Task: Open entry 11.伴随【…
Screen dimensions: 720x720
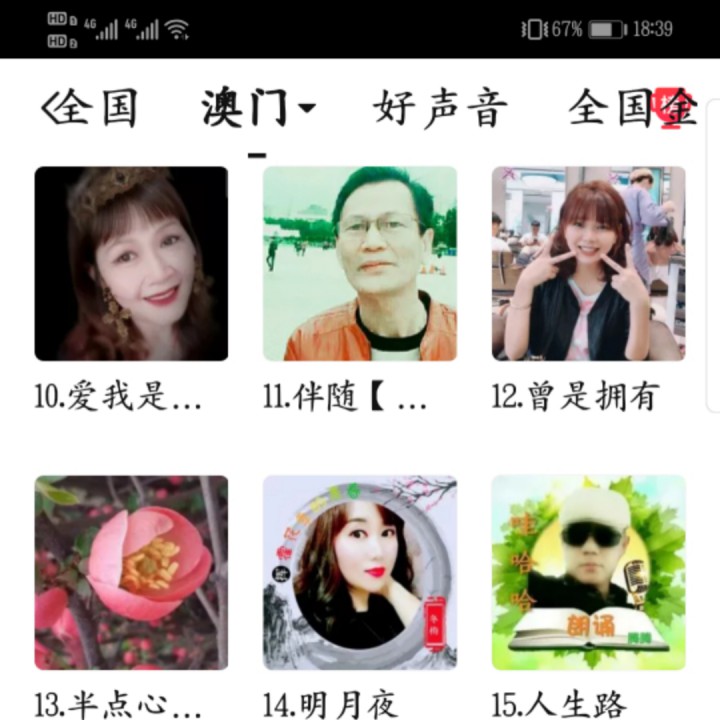Action: (360, 264)
